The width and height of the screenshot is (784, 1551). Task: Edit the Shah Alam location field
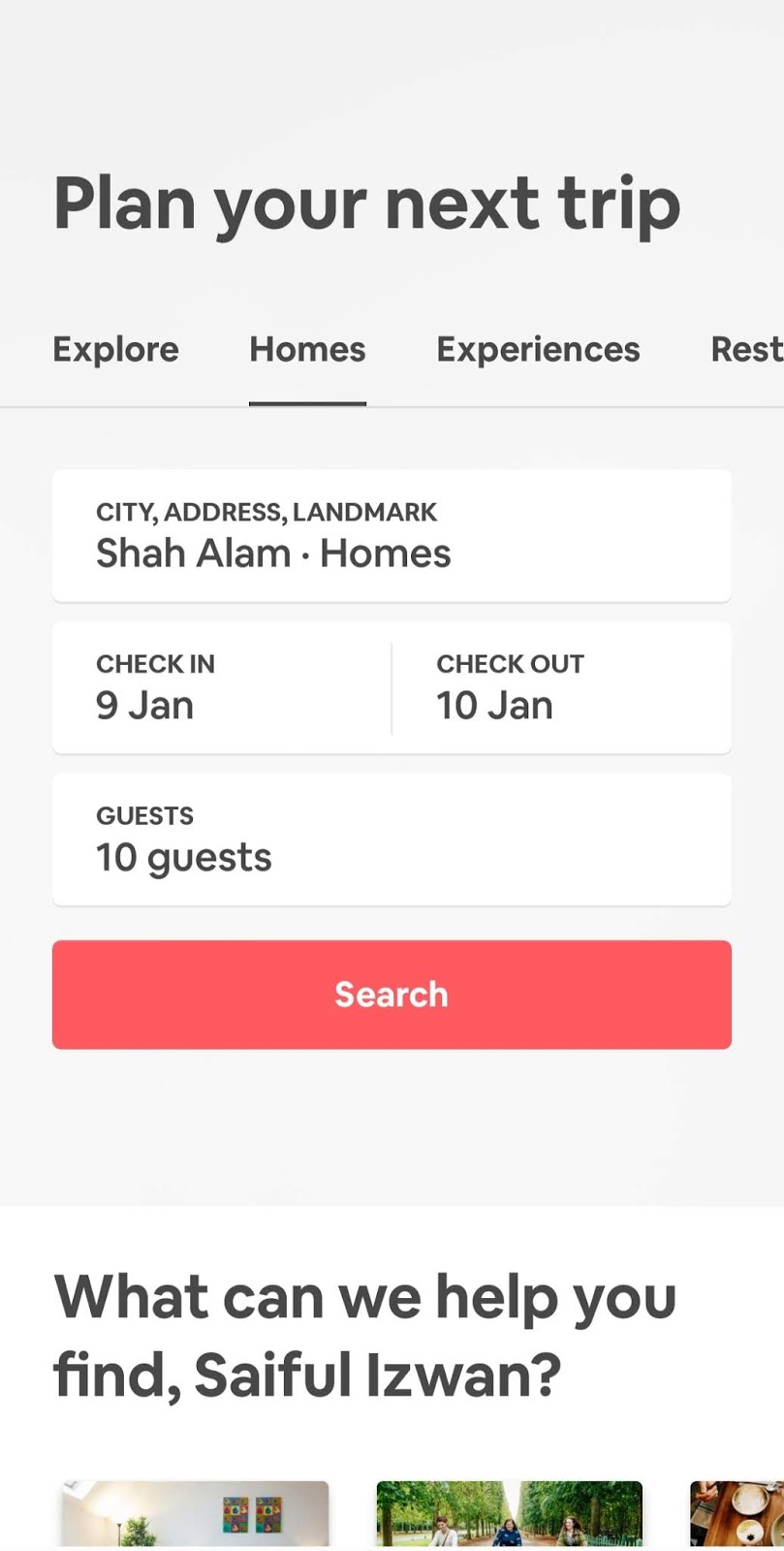pos(392,535)
